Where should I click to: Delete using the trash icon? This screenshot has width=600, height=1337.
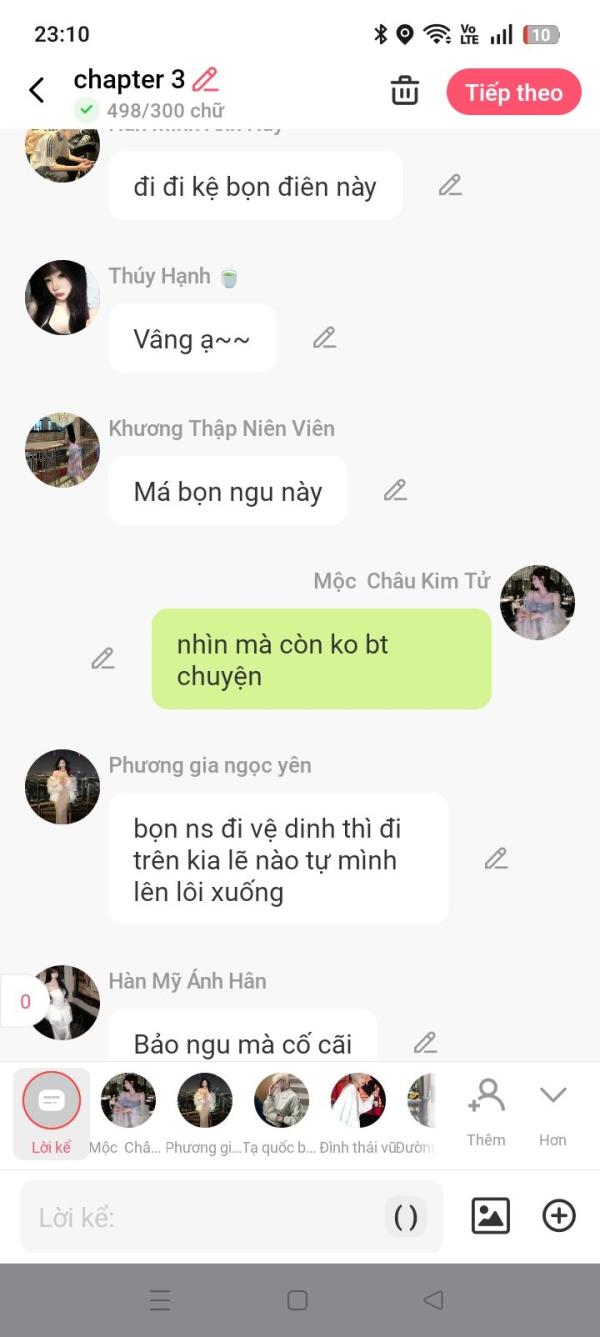405,91
